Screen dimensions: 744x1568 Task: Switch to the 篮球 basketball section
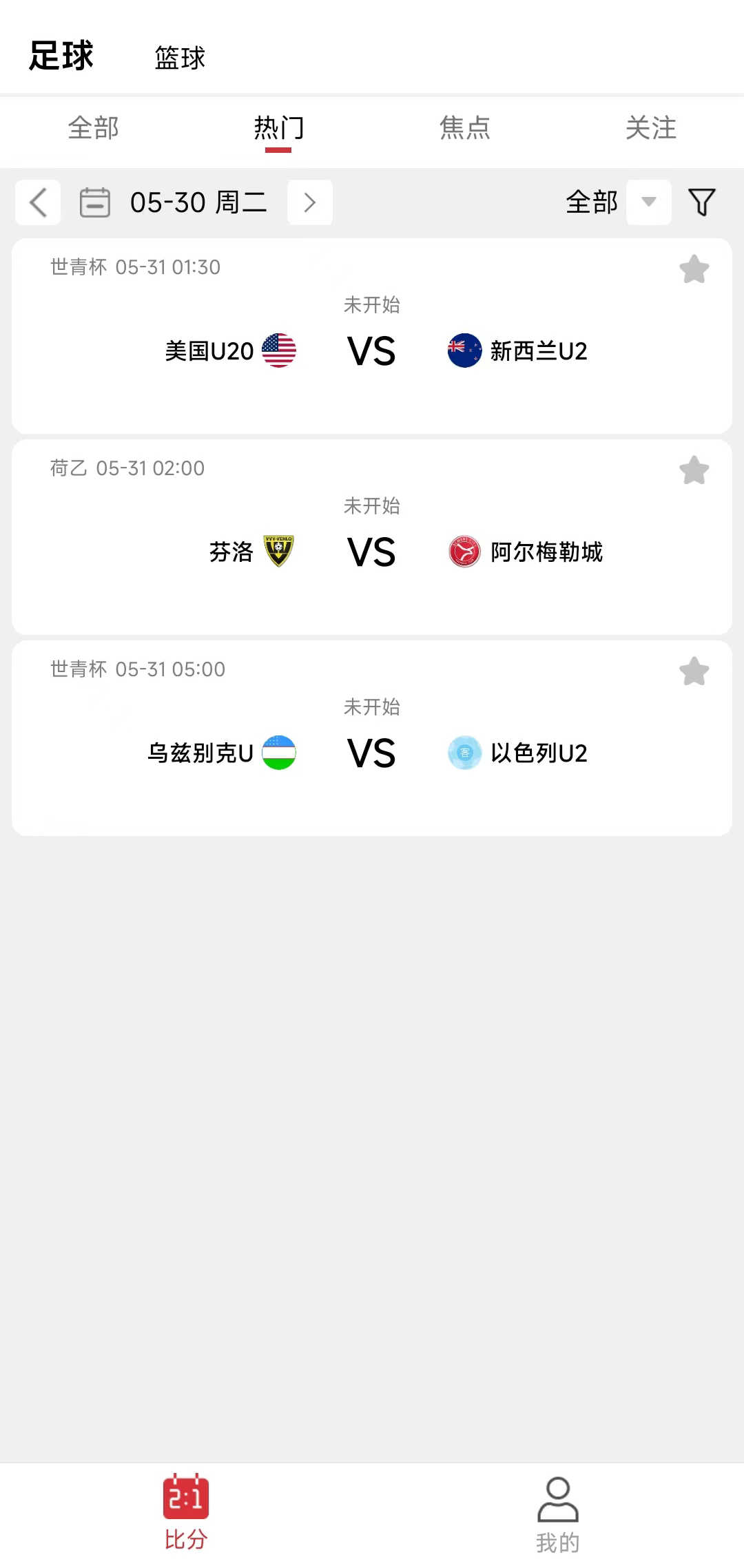180,58
